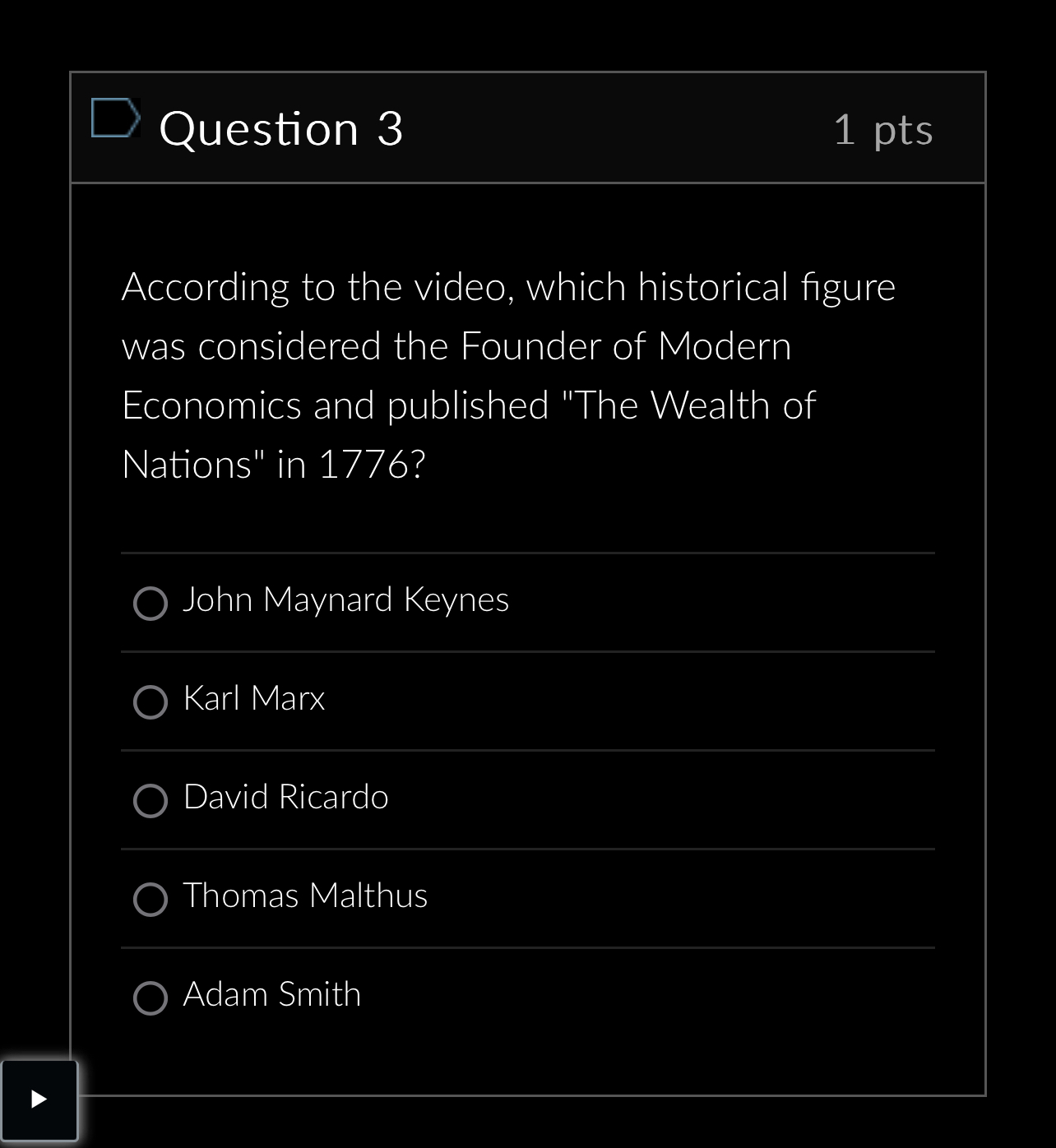
Task: Click the Karl Marx answer text
Action: [254, 698]
